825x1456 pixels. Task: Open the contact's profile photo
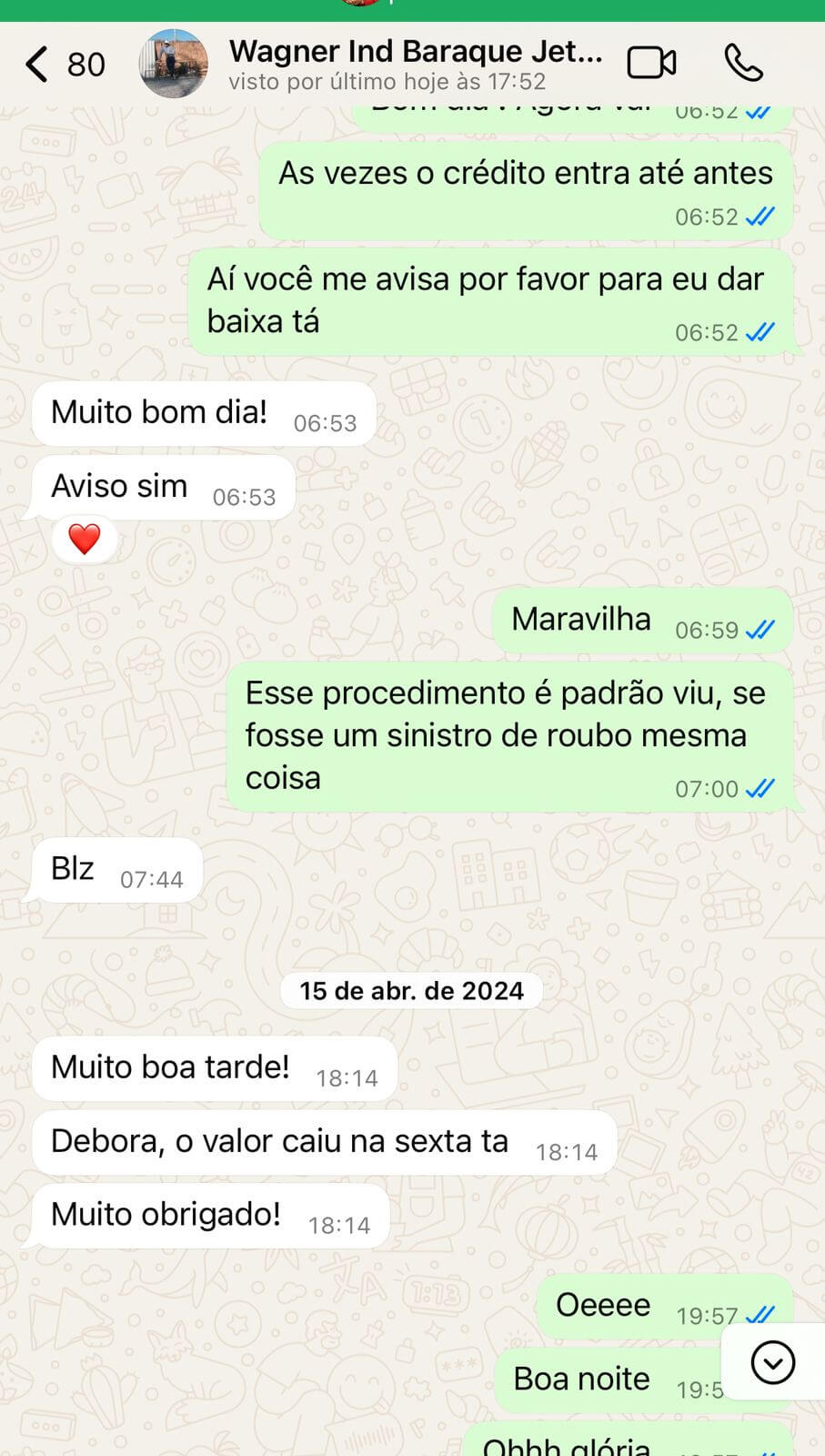coord(173,64)
